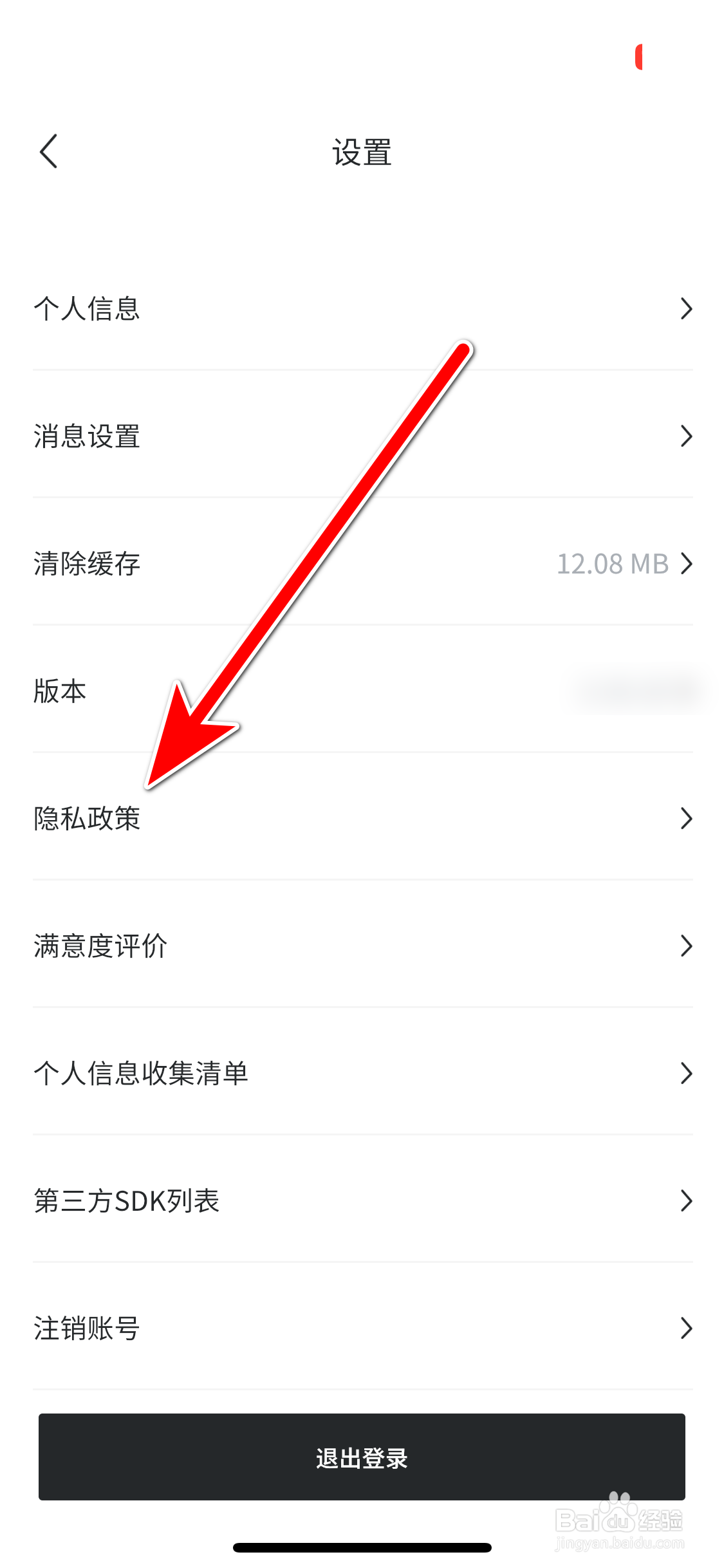Expand chevron beside 清除缓存
Screen dimensions: 724x1568
[687, 565]
